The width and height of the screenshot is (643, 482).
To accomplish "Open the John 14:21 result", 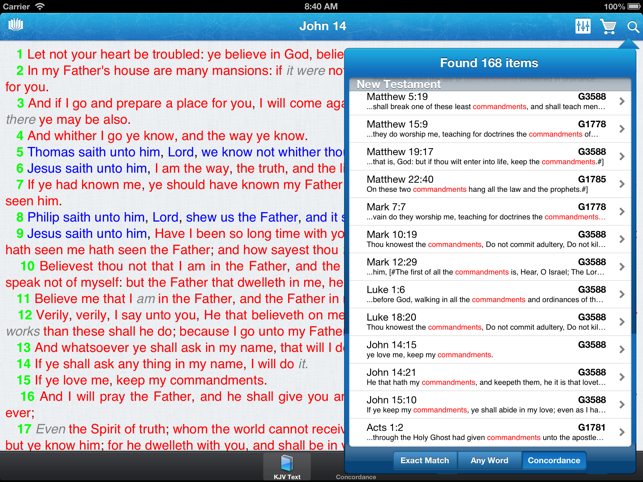I will tap(490, 376).
